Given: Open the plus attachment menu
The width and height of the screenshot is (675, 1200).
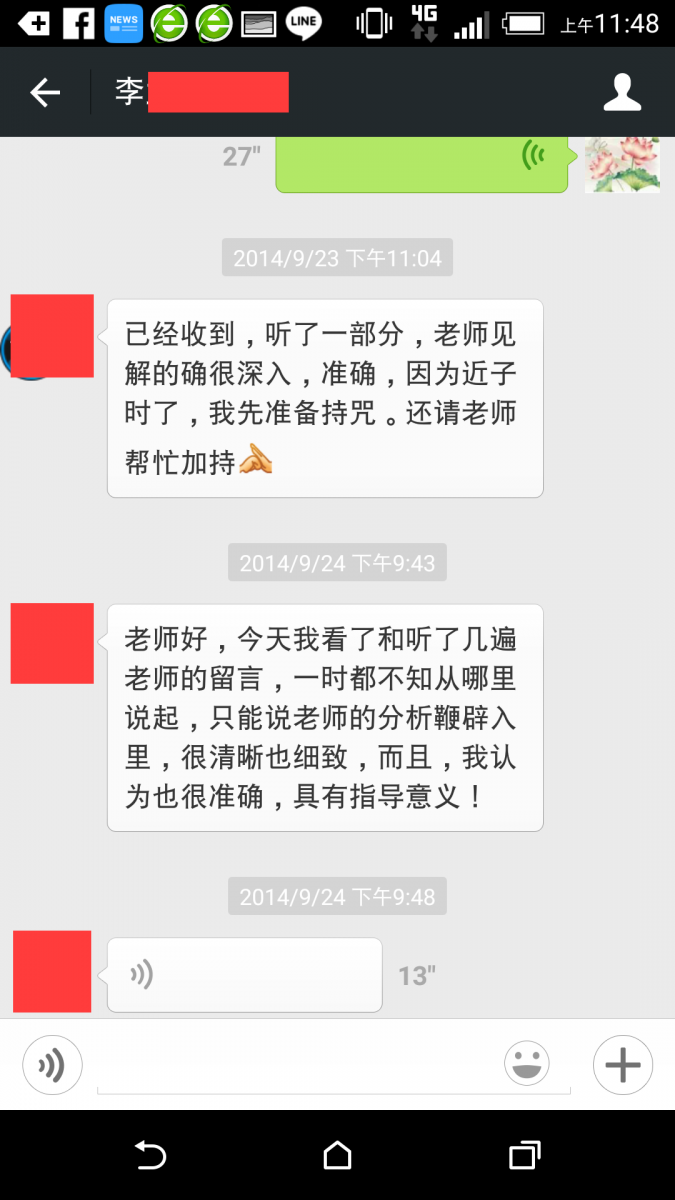Looking at the screenshot, I should [x=622, y=1065].
